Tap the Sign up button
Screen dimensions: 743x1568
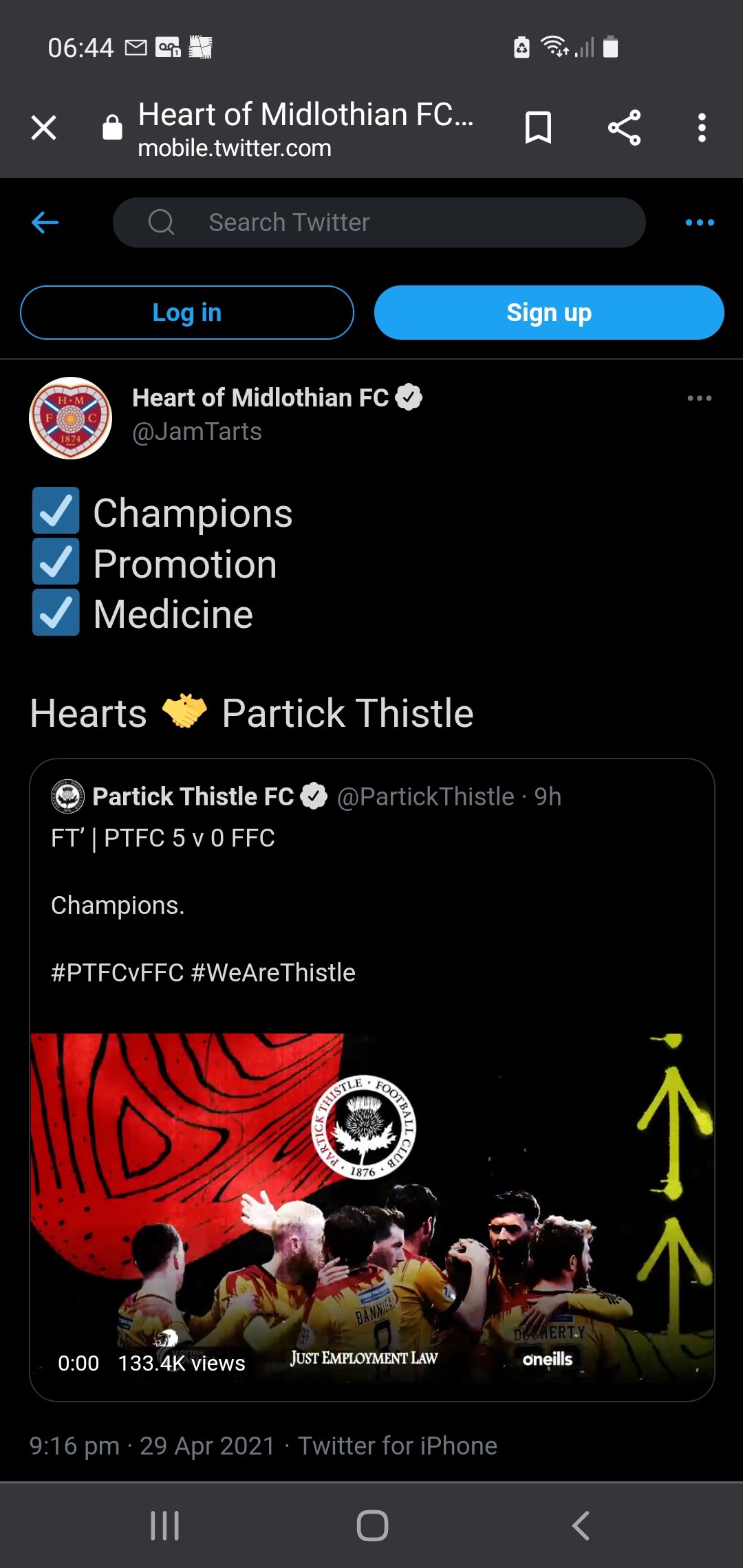click(549, 312)
